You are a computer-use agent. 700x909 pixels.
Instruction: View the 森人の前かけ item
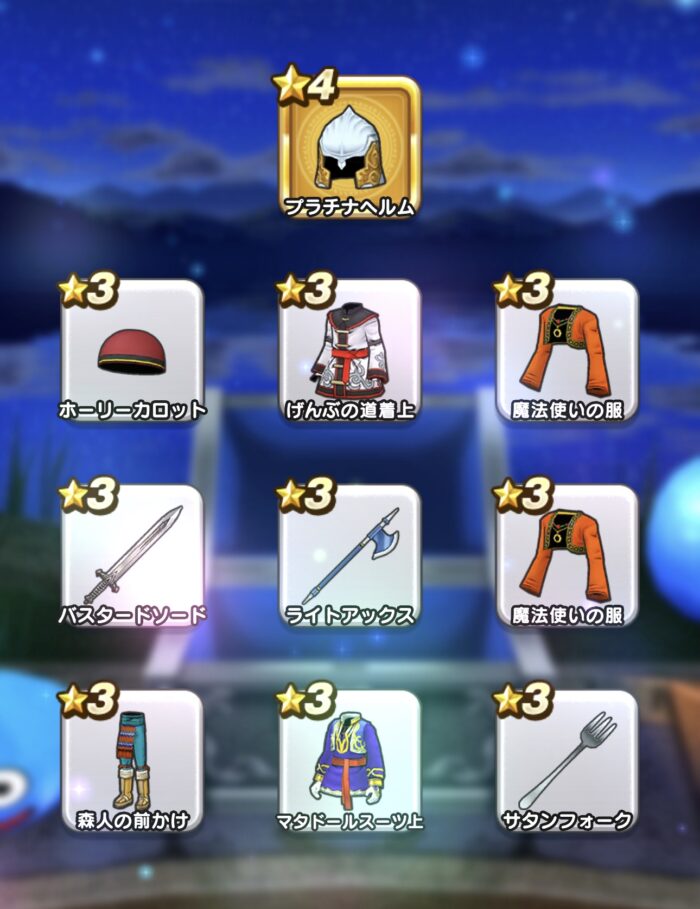point(132,762)
